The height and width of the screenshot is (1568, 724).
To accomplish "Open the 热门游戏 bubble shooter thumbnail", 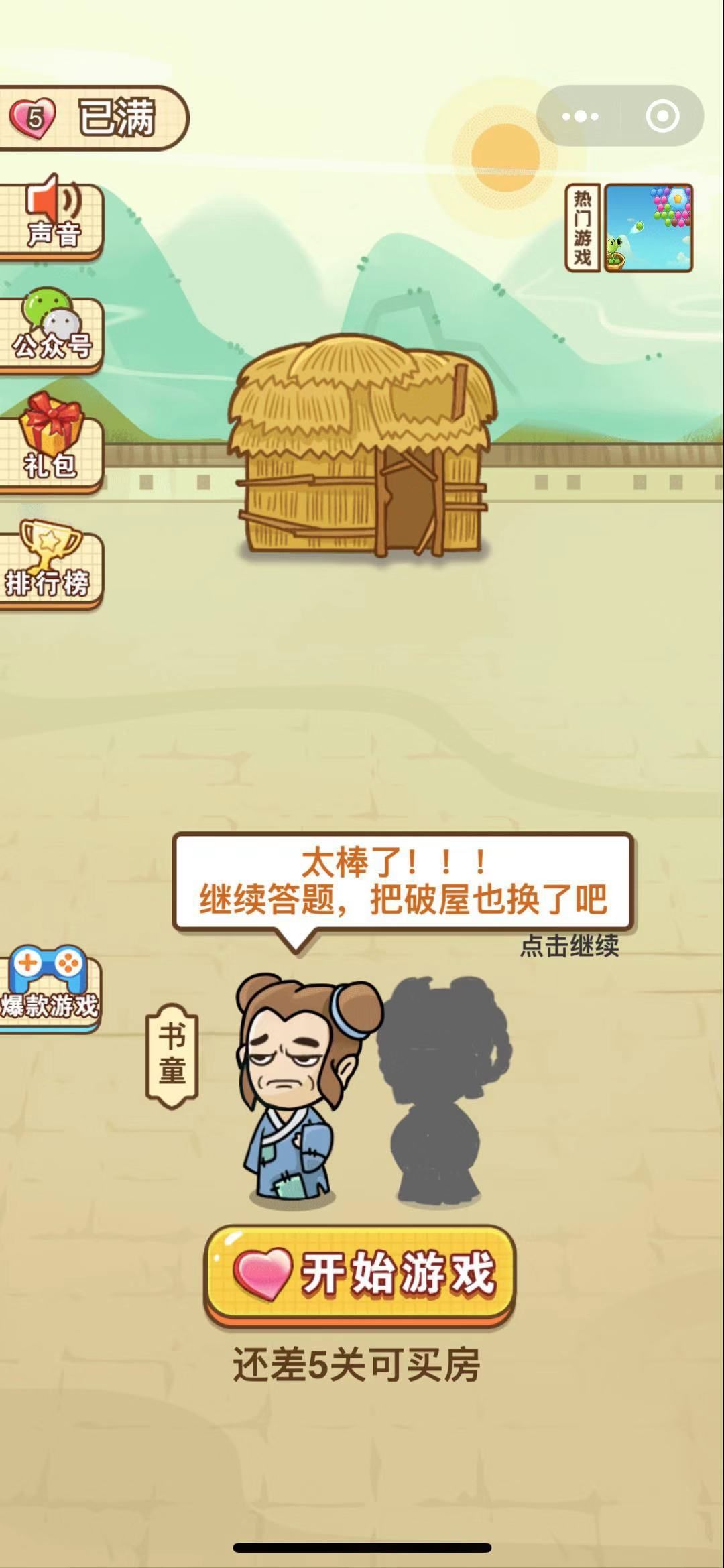I will point(648,228).
